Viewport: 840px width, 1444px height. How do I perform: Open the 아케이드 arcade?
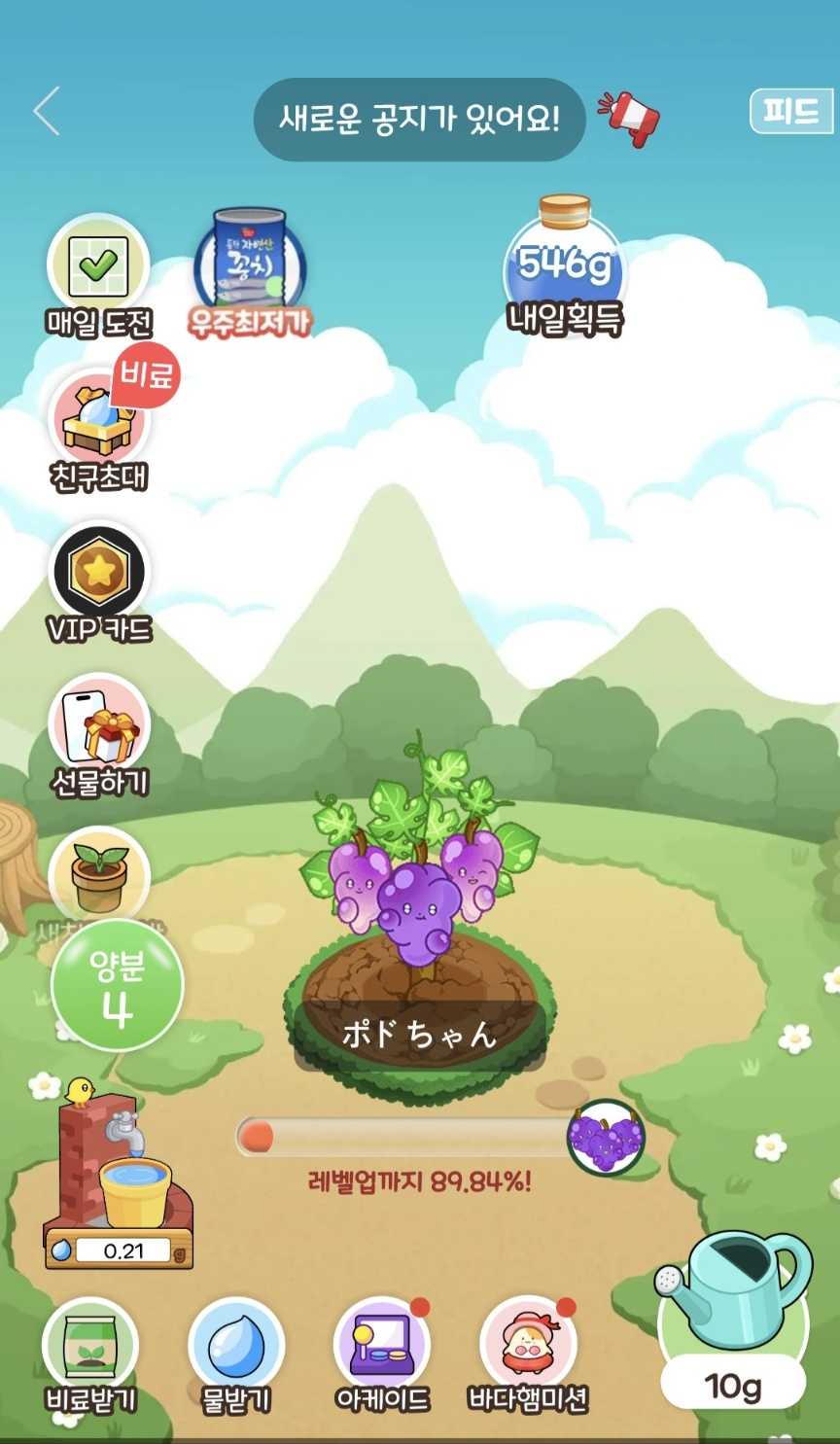point(382,1356)
